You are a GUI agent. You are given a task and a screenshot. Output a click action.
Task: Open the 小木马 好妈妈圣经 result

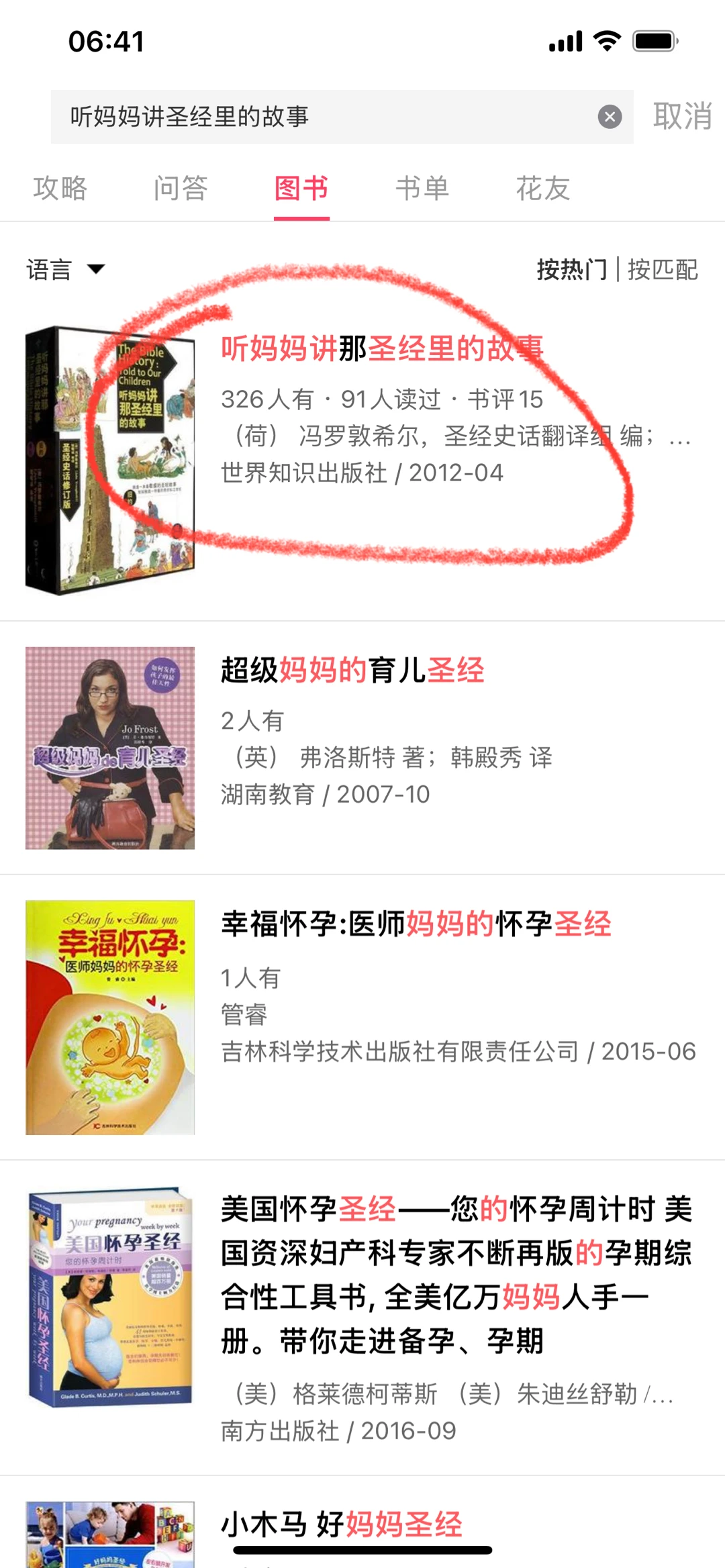click(x=341, y=1524)
